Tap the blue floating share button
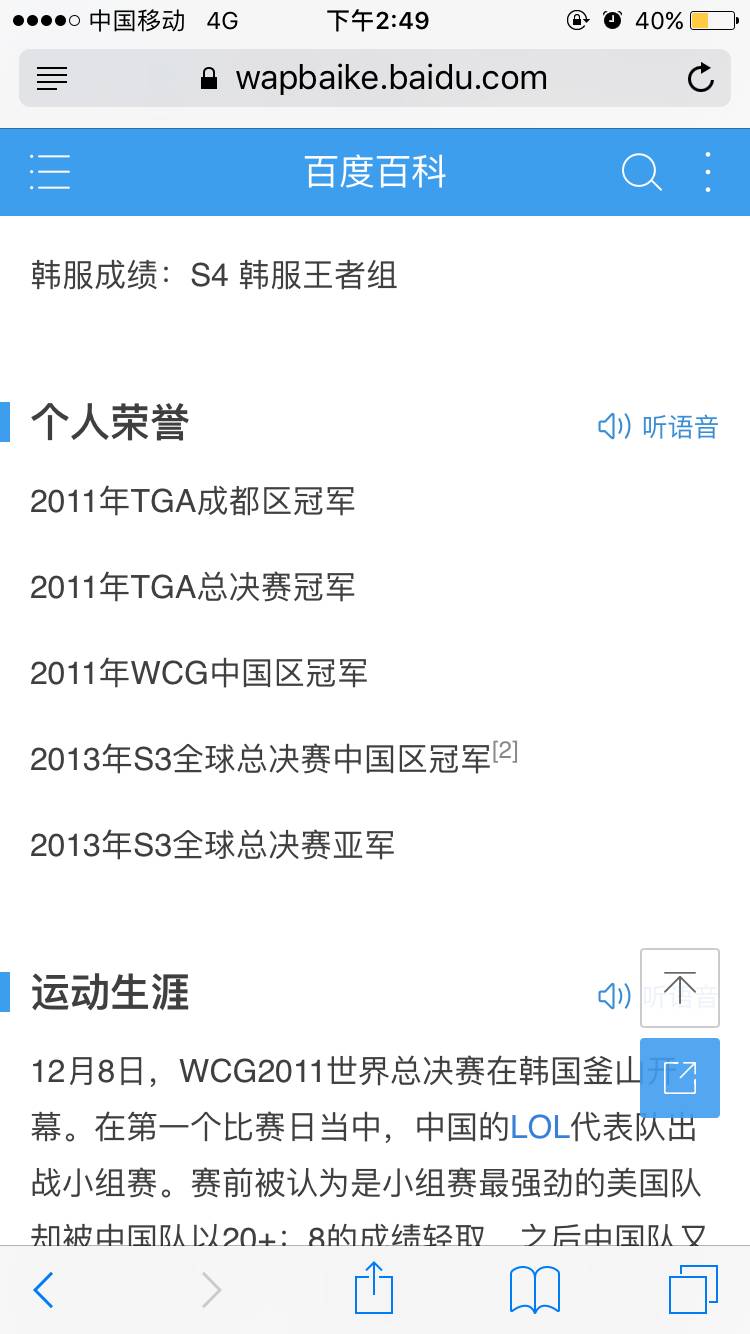750x1334 pixels. pos(680,1078)
